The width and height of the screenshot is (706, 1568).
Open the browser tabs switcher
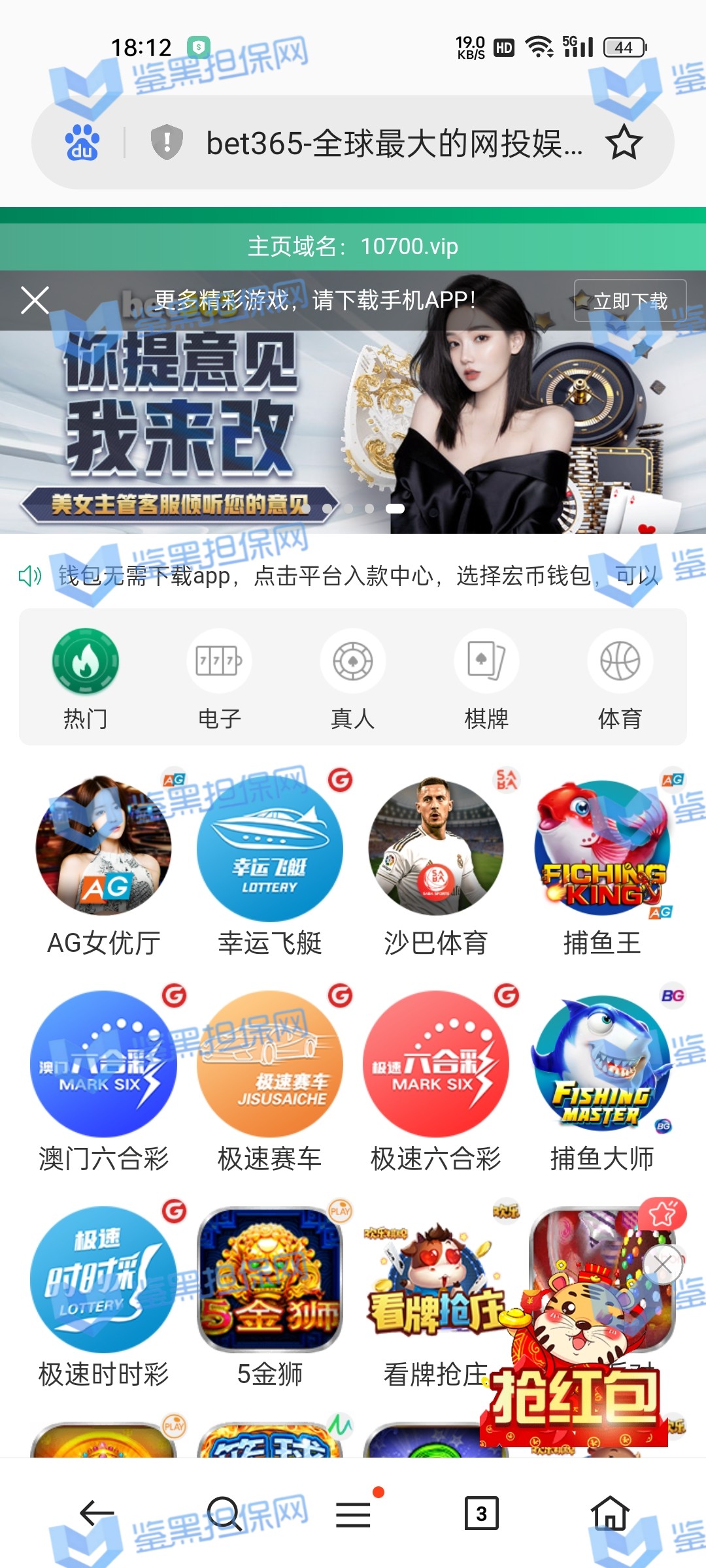pyautogui.click(x=481, y=1513)
